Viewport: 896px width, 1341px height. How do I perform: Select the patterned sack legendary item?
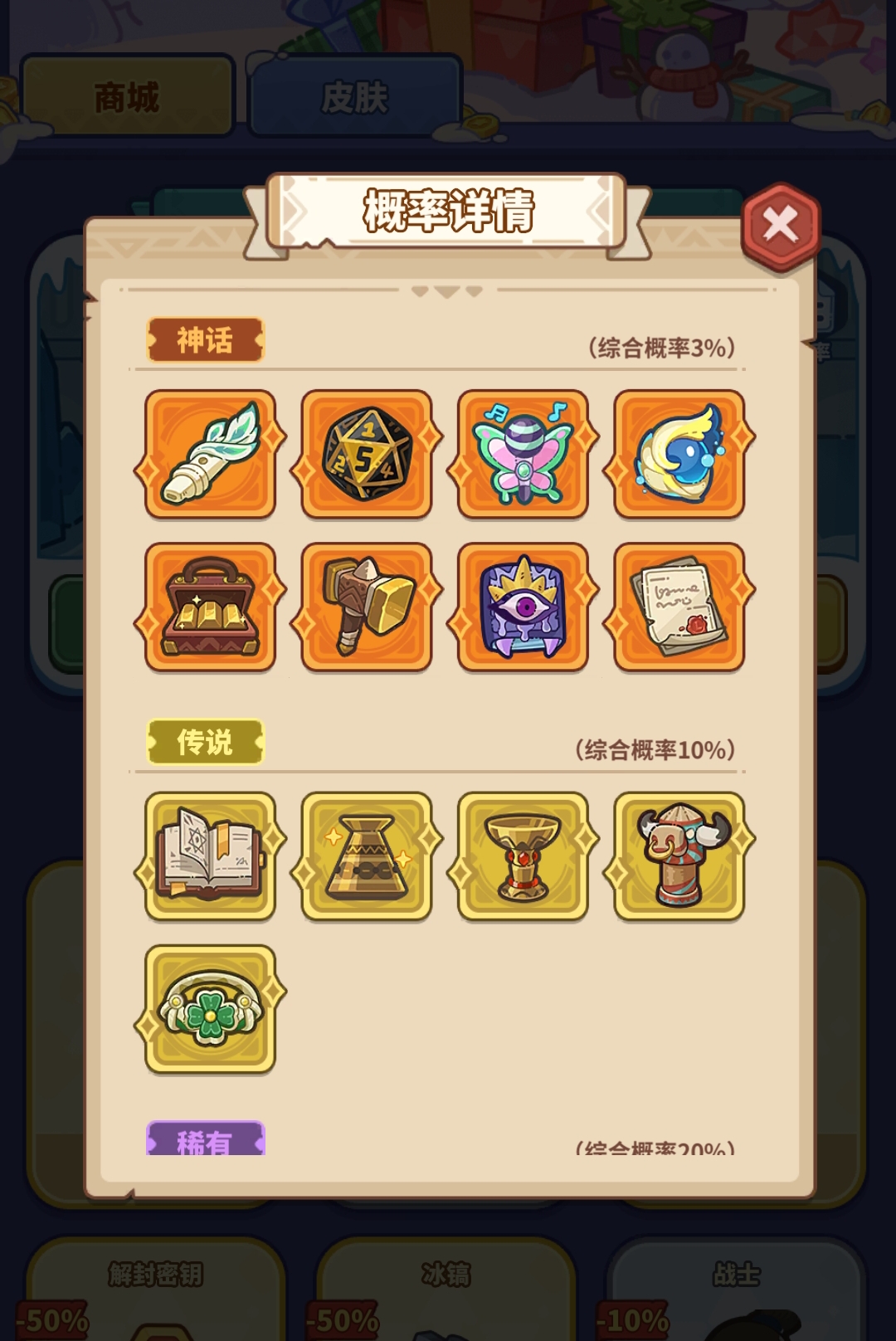[x=367, y=856]
